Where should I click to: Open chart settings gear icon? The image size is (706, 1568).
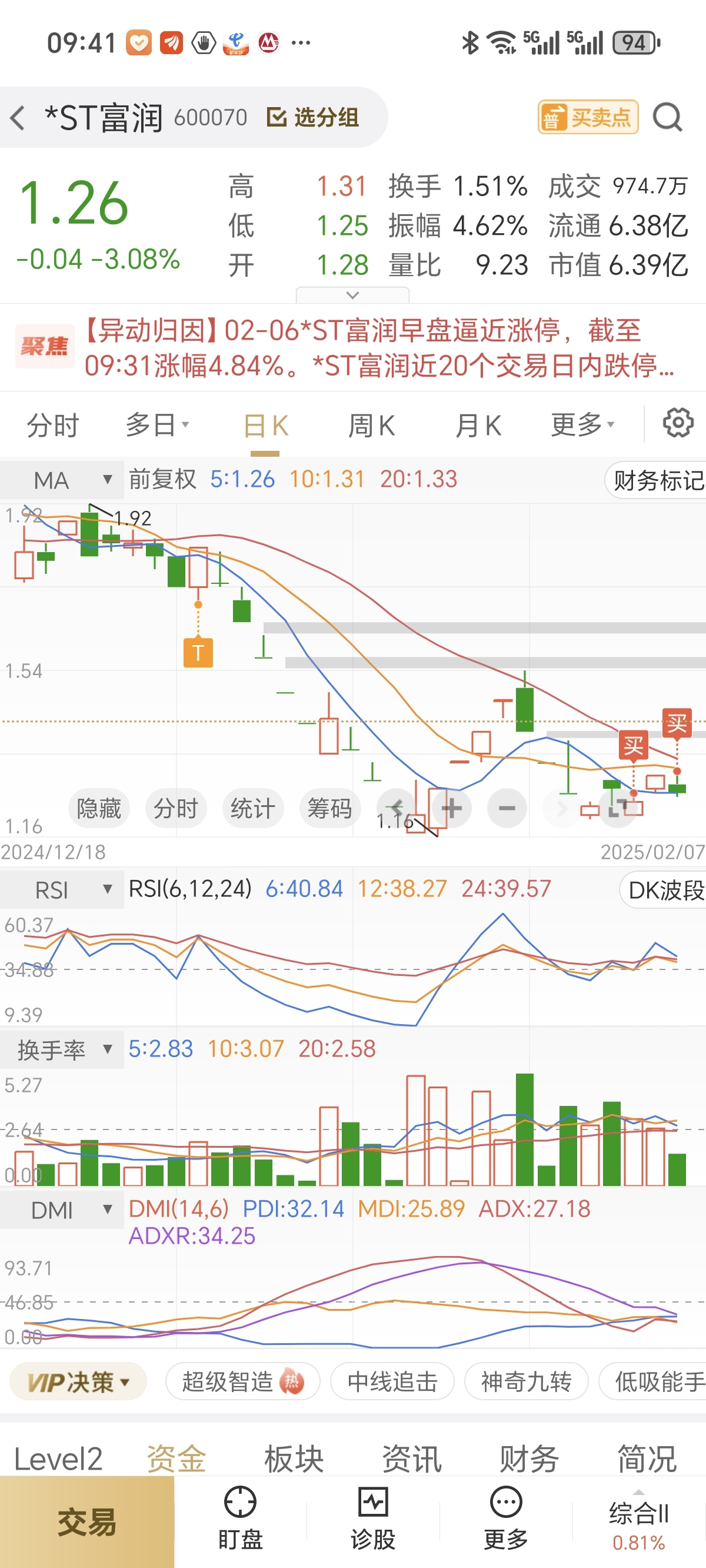pyautogui.click(x=677, y=423)
